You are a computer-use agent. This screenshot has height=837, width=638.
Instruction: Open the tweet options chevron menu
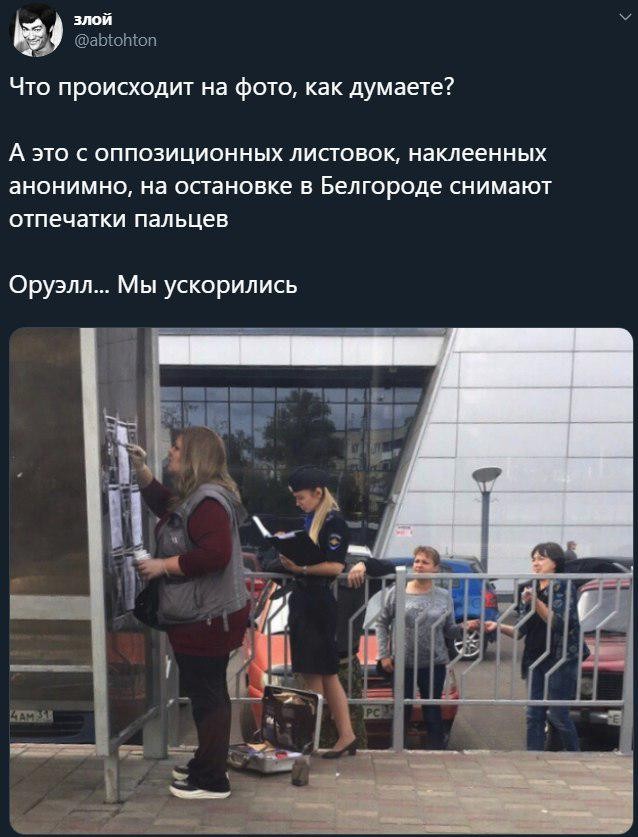pyautogui.click(x=616, y=18)
